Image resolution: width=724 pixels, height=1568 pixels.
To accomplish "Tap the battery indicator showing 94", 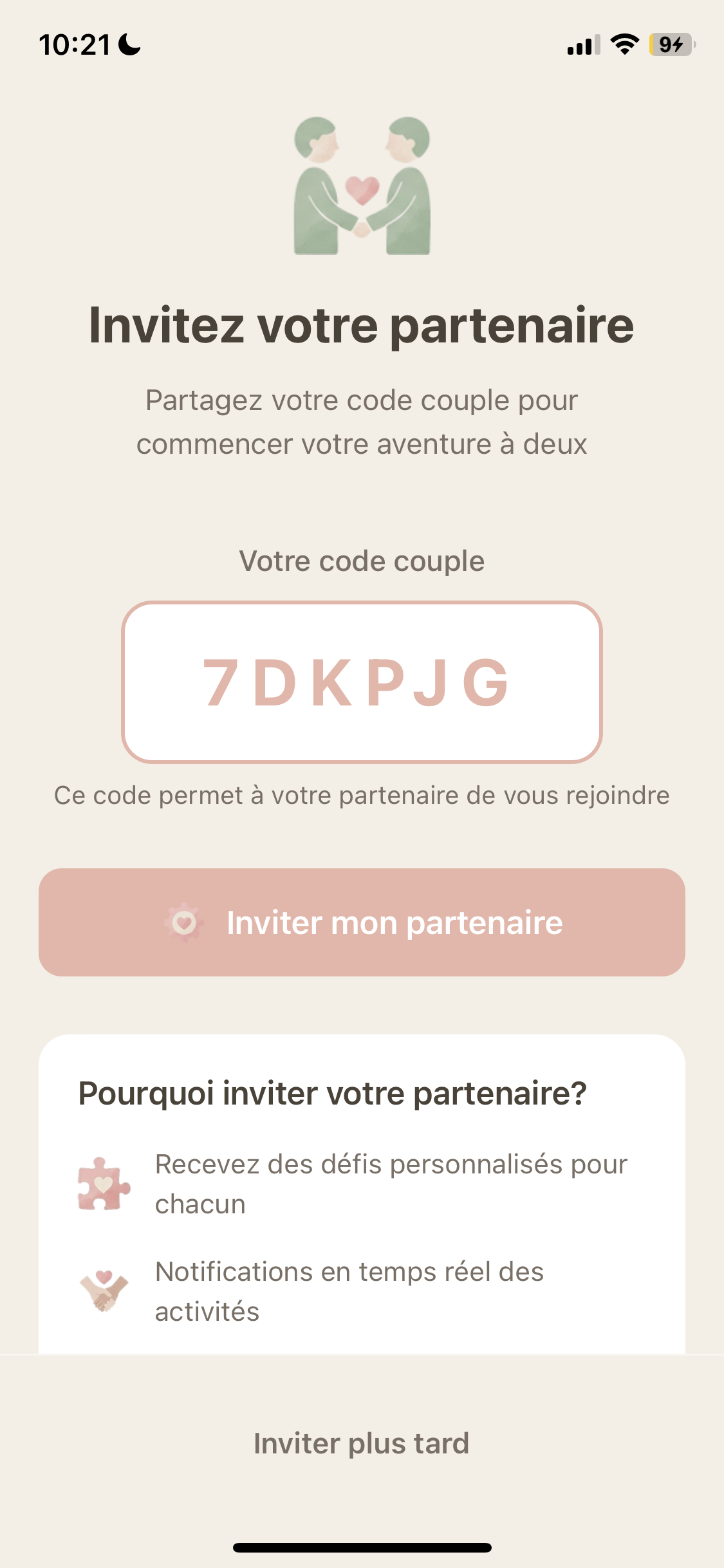I will click(671, 45).
